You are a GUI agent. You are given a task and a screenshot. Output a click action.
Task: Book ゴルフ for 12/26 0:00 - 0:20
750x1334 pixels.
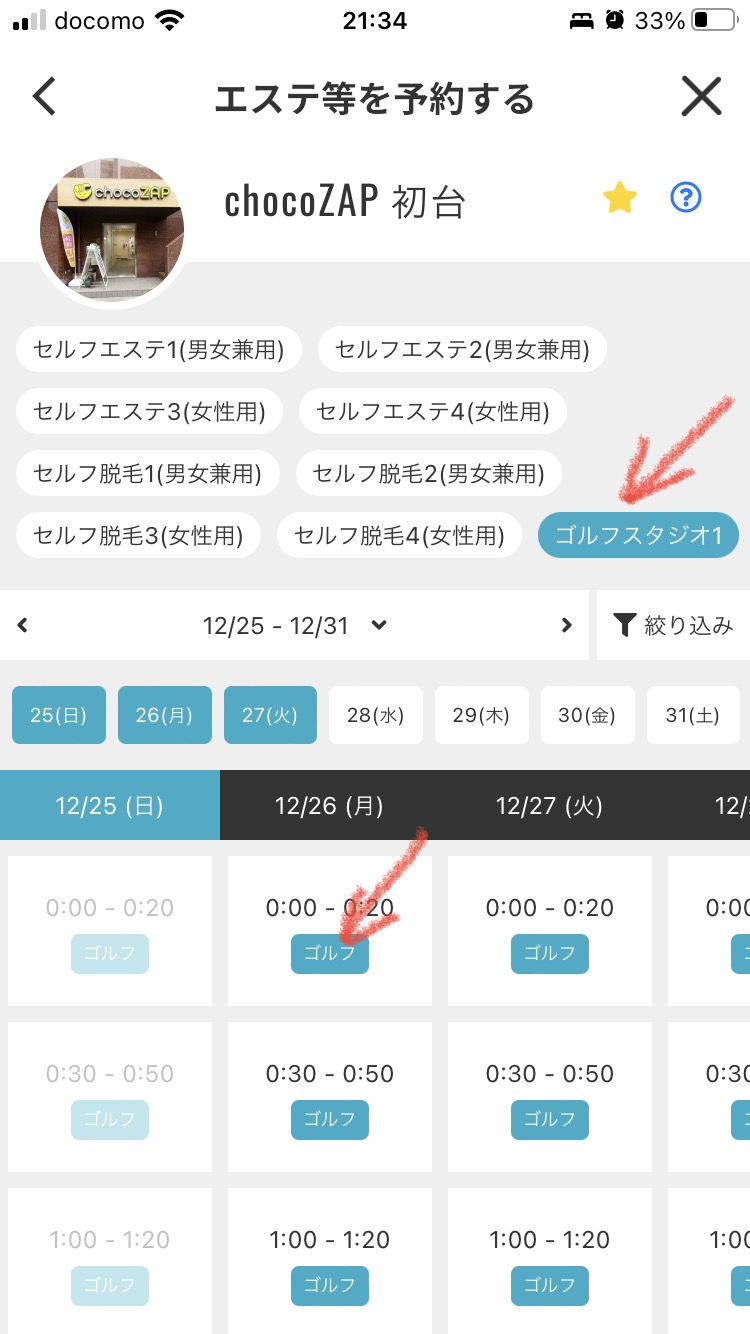330,954
